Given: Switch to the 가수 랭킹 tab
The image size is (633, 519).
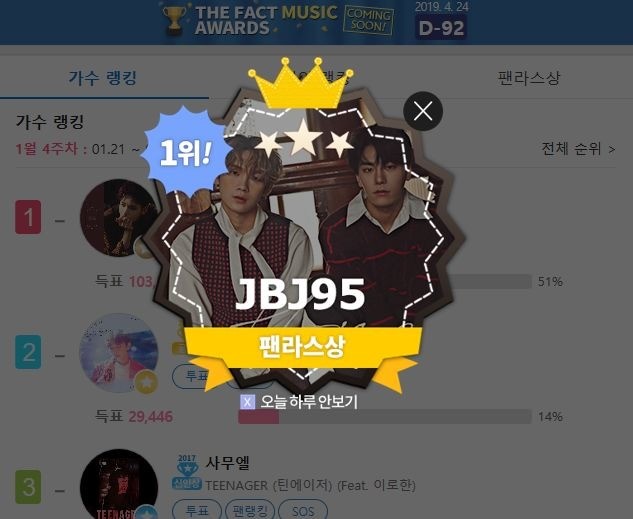Looking at the screenshot, I should [103, 78].
